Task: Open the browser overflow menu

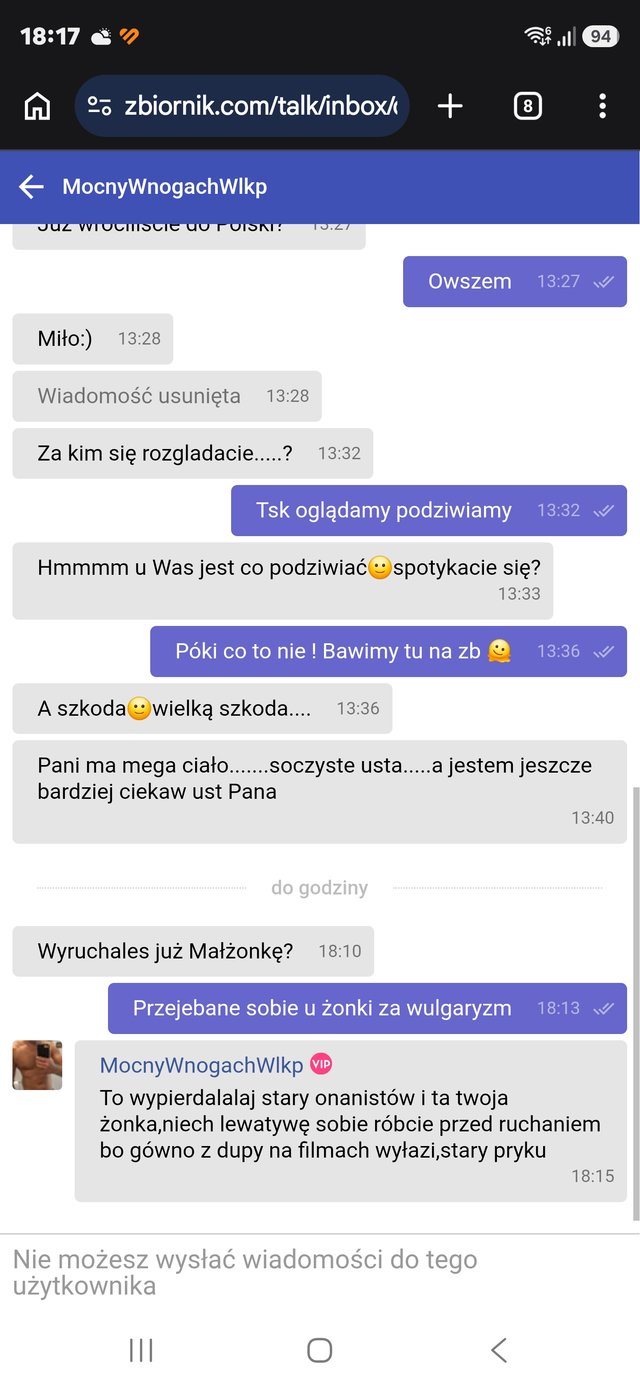Action: [602, 106]
